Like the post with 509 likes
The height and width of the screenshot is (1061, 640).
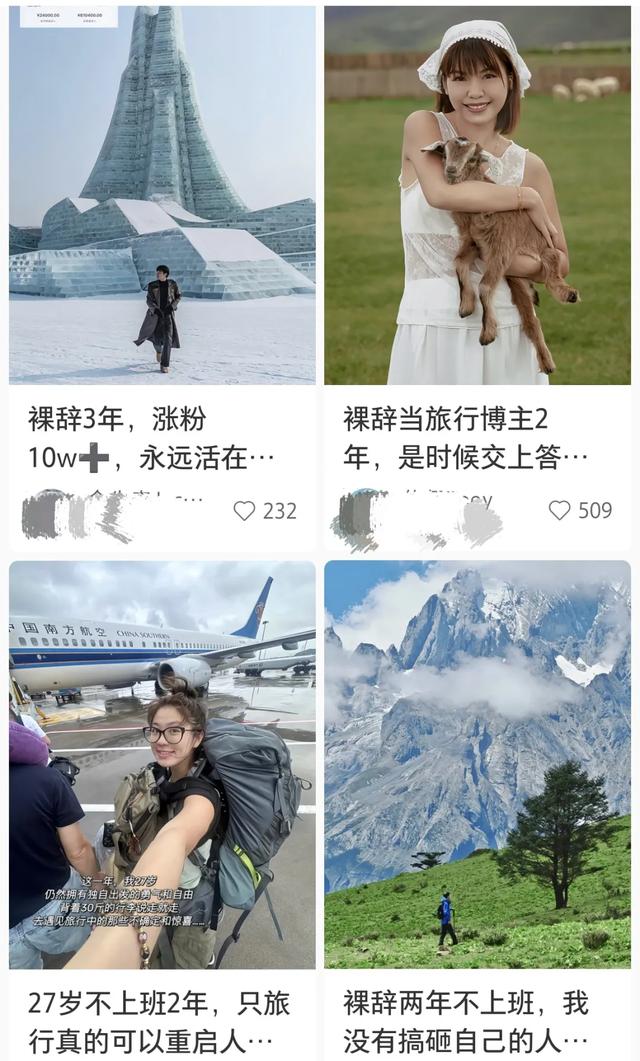[x=560, y=511]
